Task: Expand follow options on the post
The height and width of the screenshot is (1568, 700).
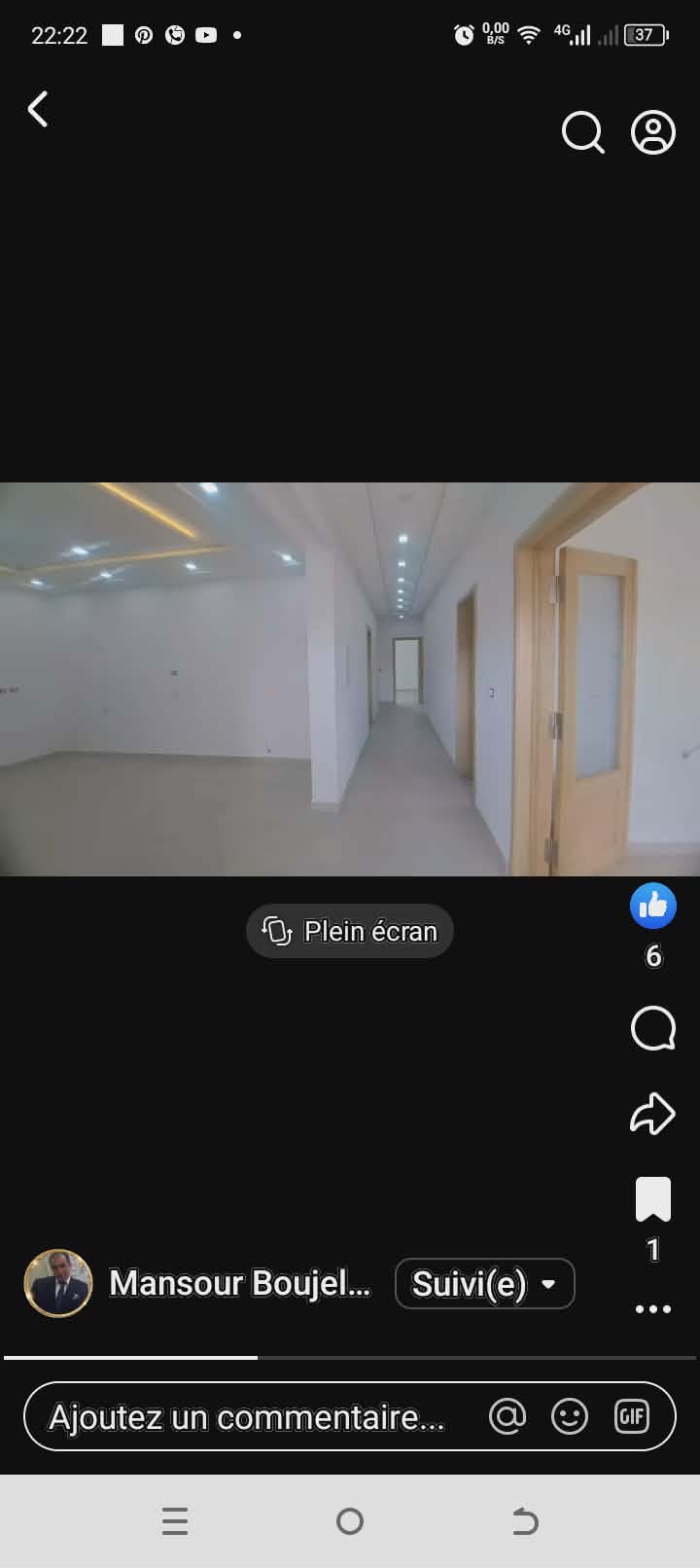Action: pos(550,1284)
